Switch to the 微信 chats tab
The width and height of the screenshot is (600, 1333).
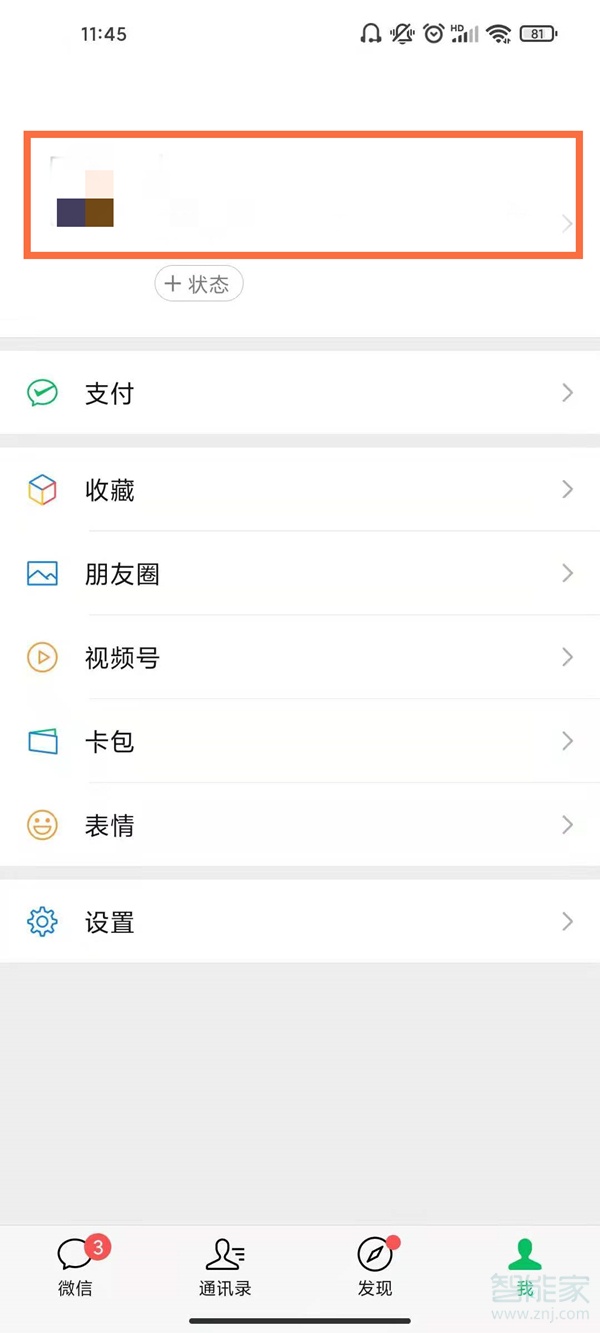coord(76,1267)
